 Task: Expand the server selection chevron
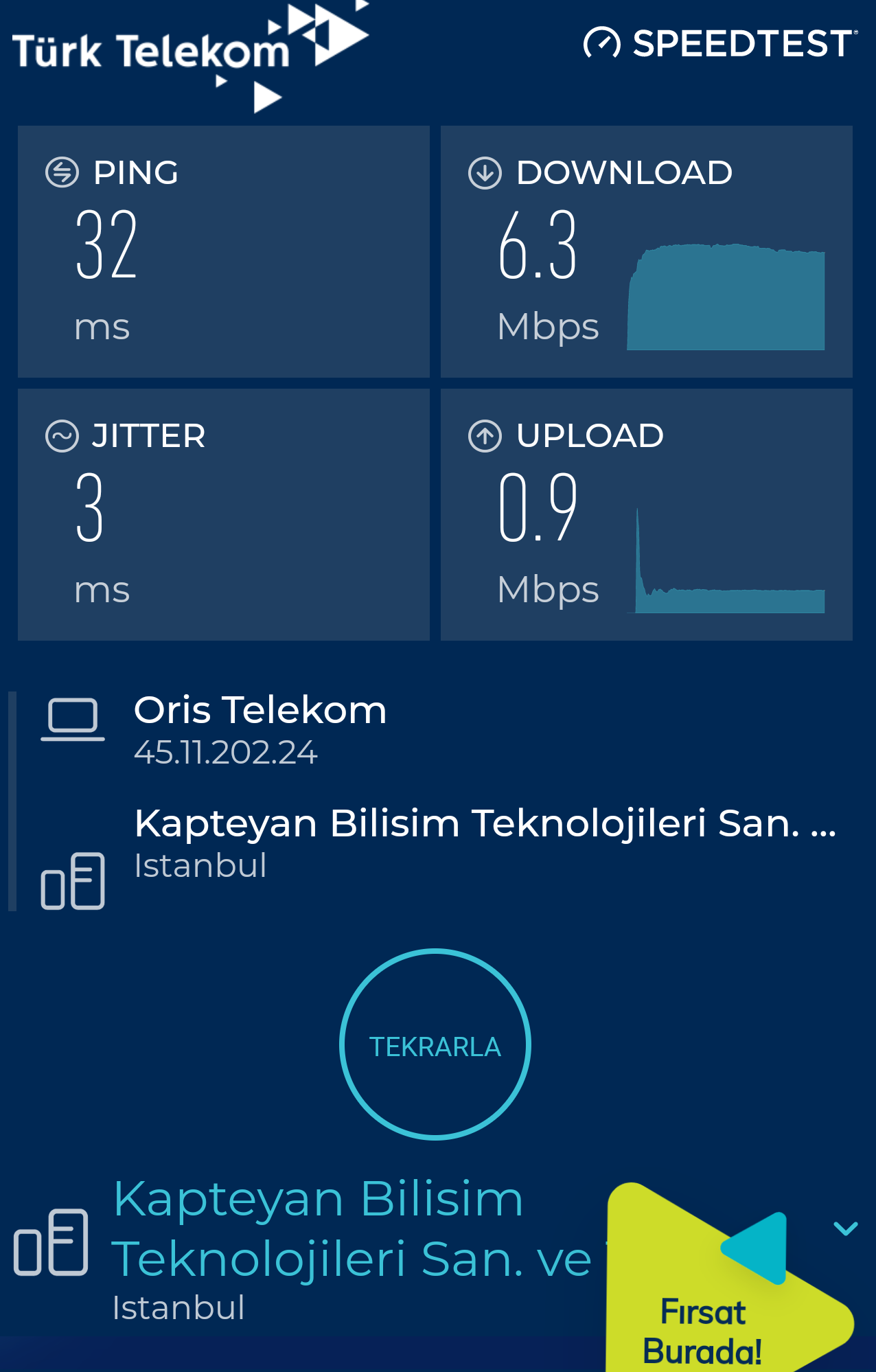tap(845, 1228)
